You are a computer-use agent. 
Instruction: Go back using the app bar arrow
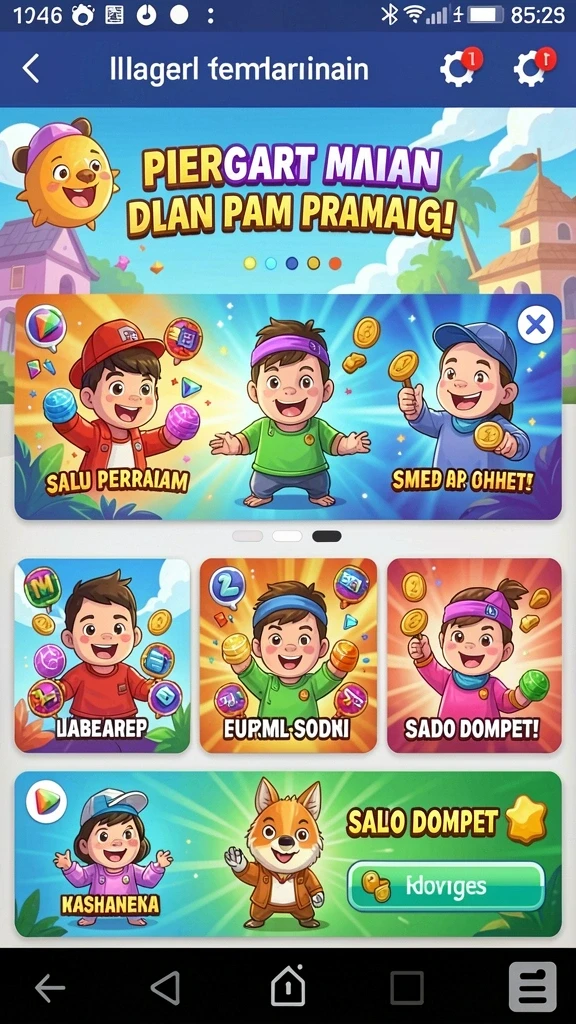point(31,69)
